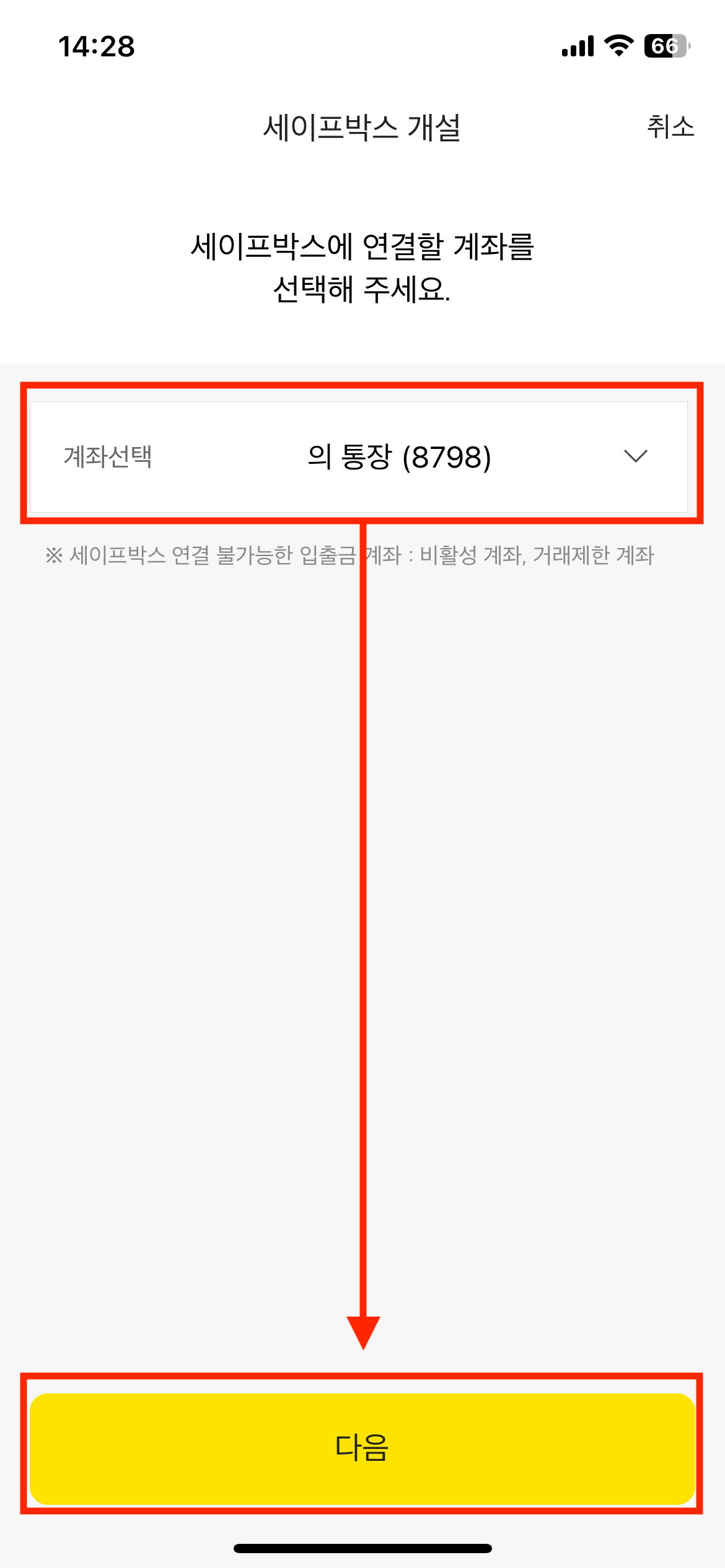
Task: Click the clock showing 14:28
Action: pos(96,45)
